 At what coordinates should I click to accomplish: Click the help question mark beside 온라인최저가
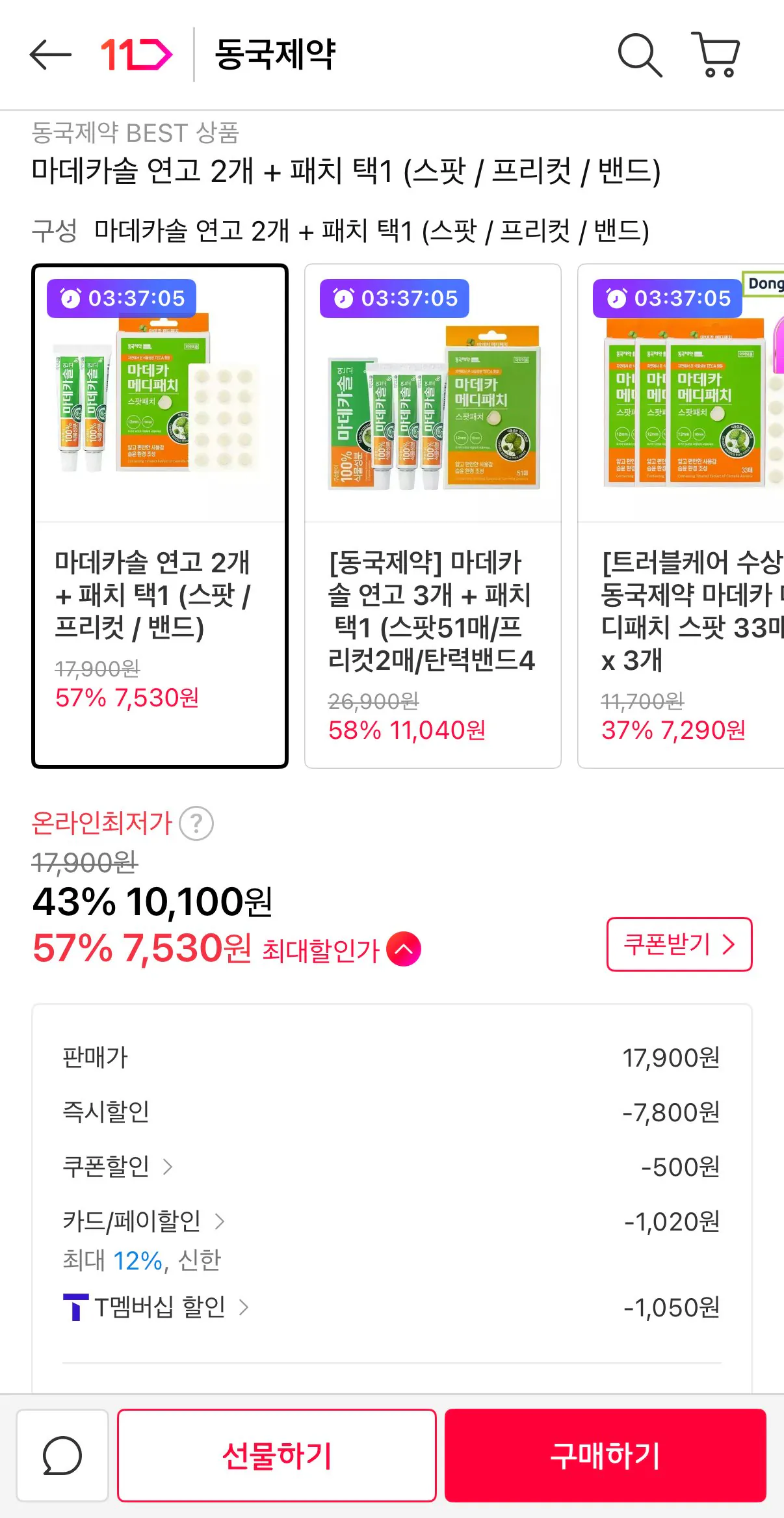(x=198, y=823)
